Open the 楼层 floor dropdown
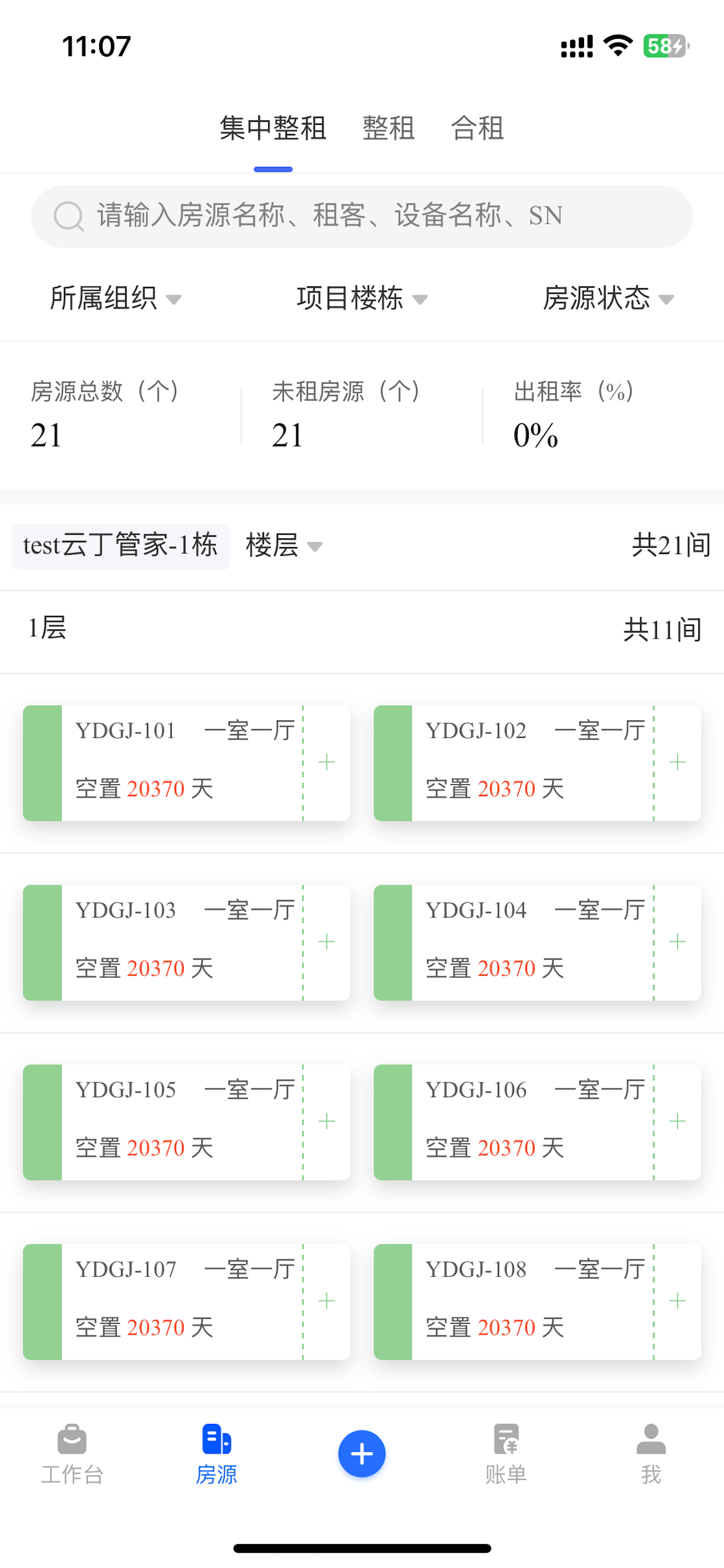This screenshot has width=724, height=1568. coord(283,545)
